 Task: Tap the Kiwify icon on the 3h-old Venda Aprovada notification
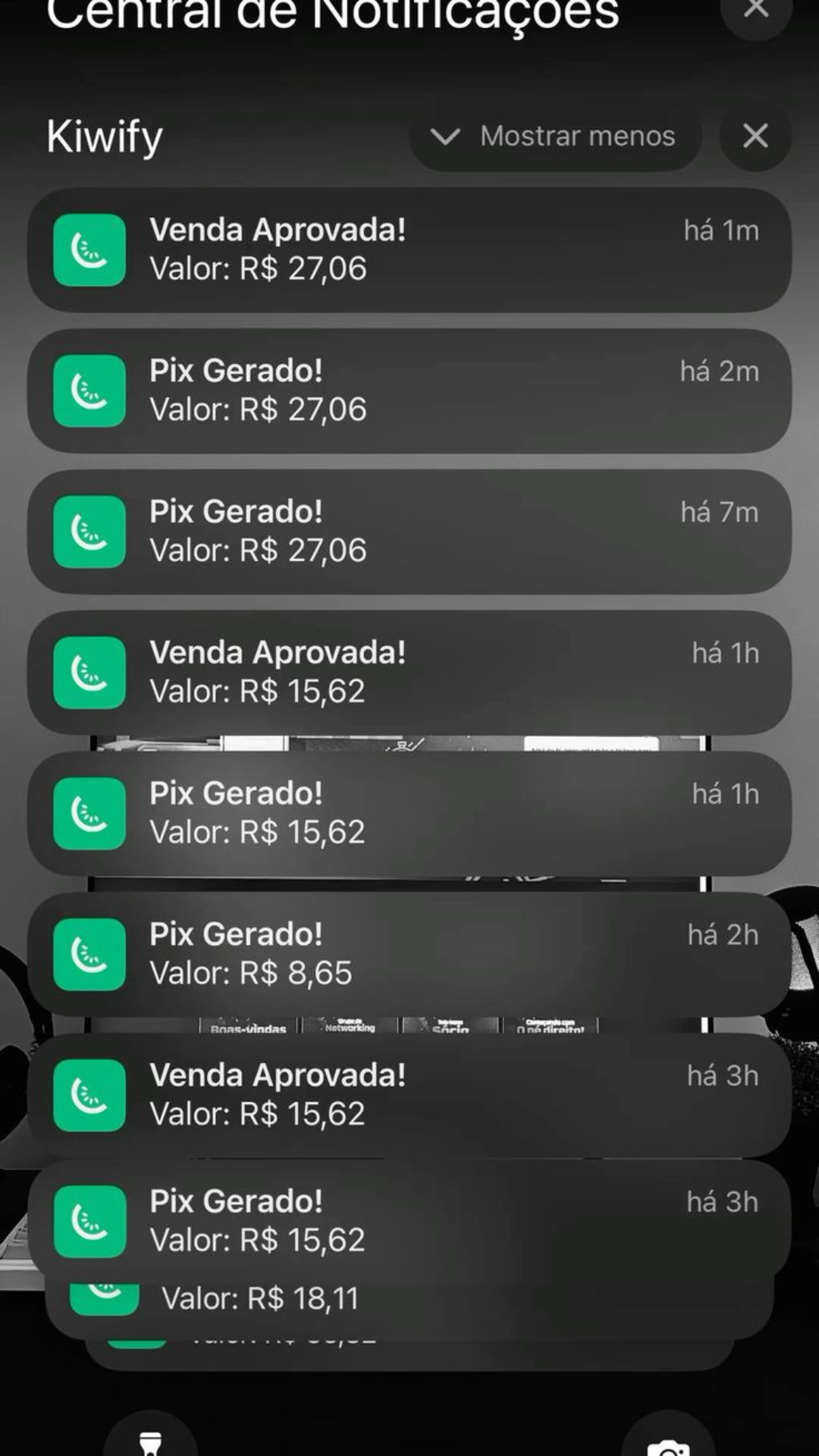coord(88,1094)
